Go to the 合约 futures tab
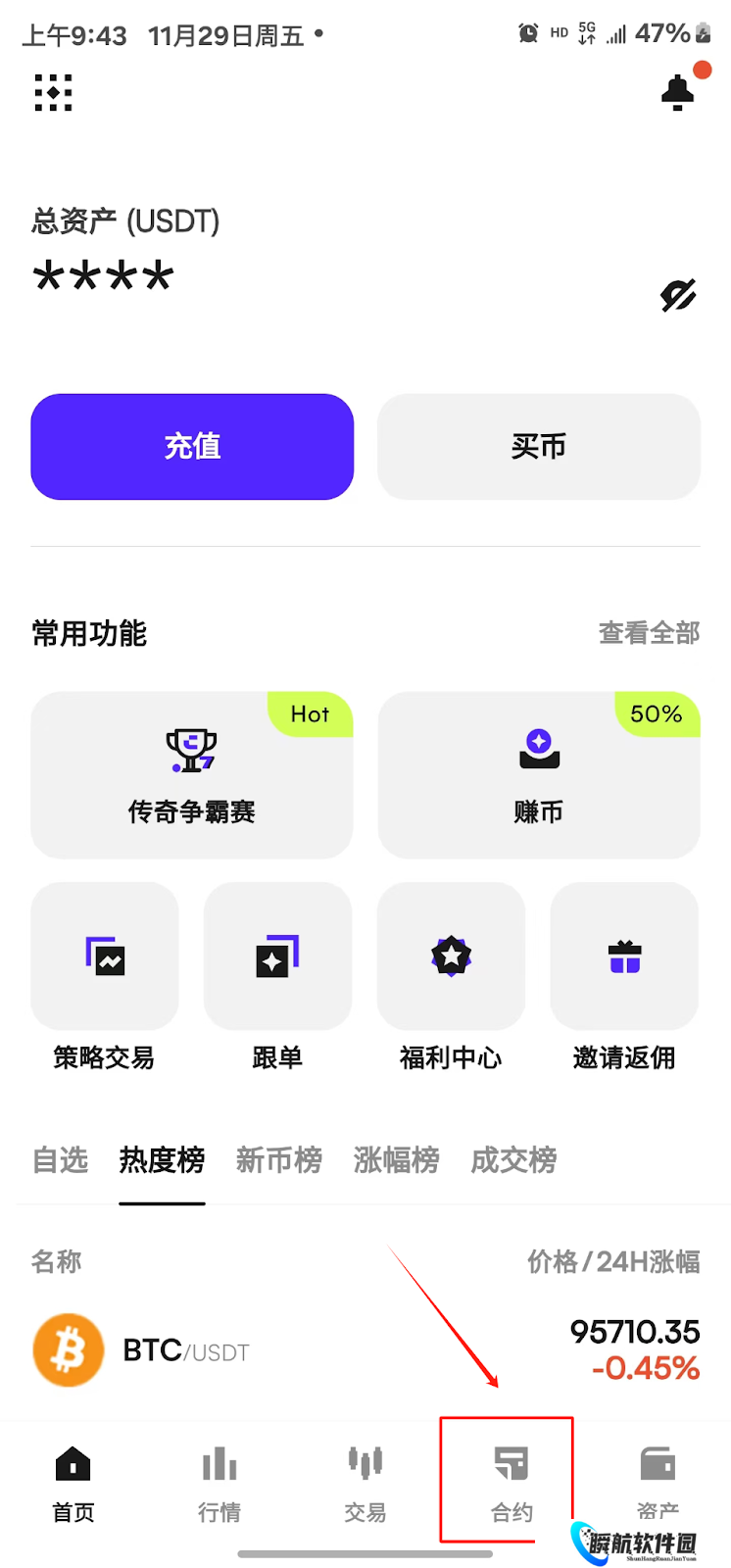This screenshot has height=1568, width=731. pyautogui.click(x=512, y=1482)
